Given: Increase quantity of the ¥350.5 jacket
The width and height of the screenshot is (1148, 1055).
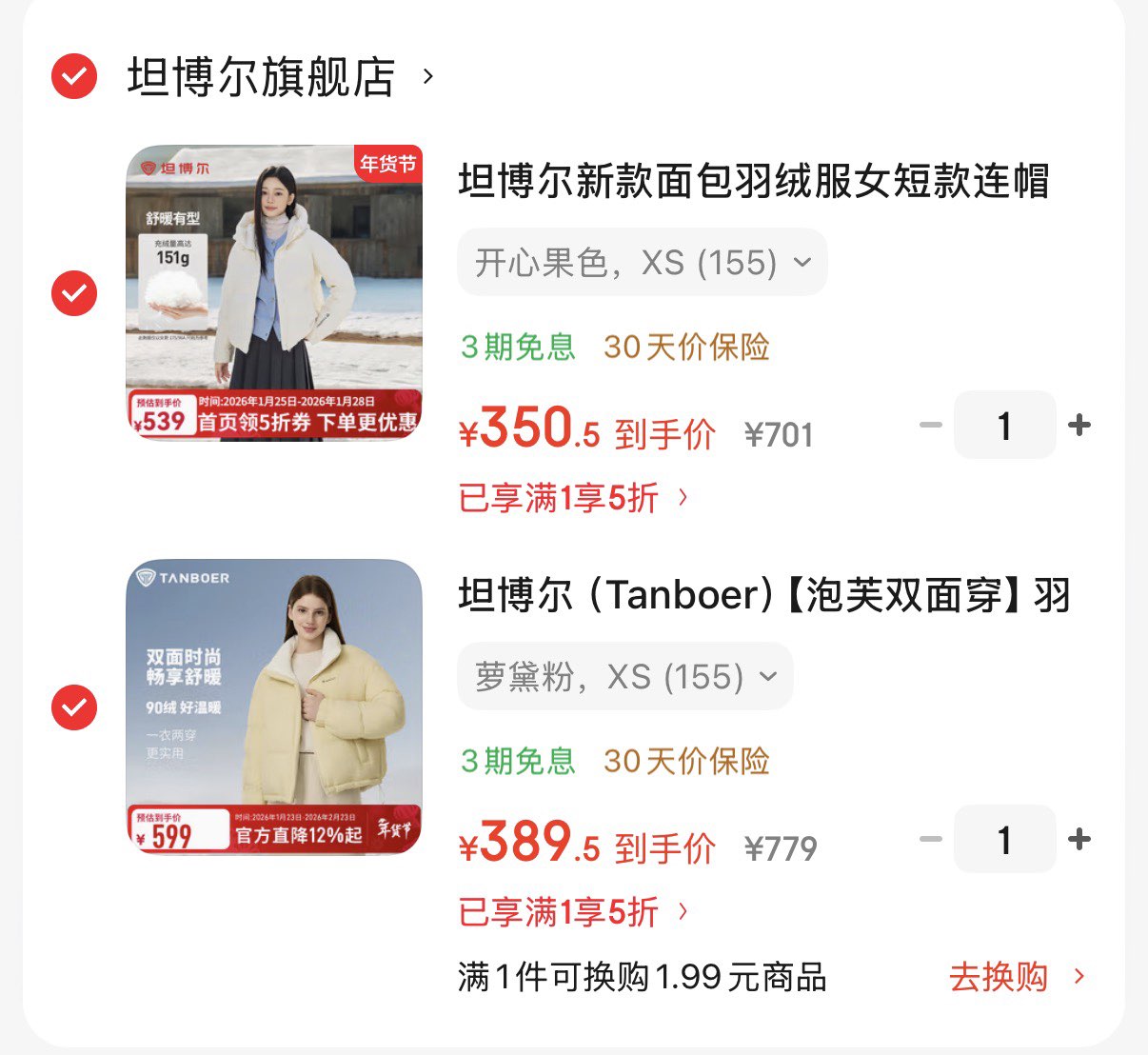Looking at the screenshot, I should click(x=1079, y=425).
